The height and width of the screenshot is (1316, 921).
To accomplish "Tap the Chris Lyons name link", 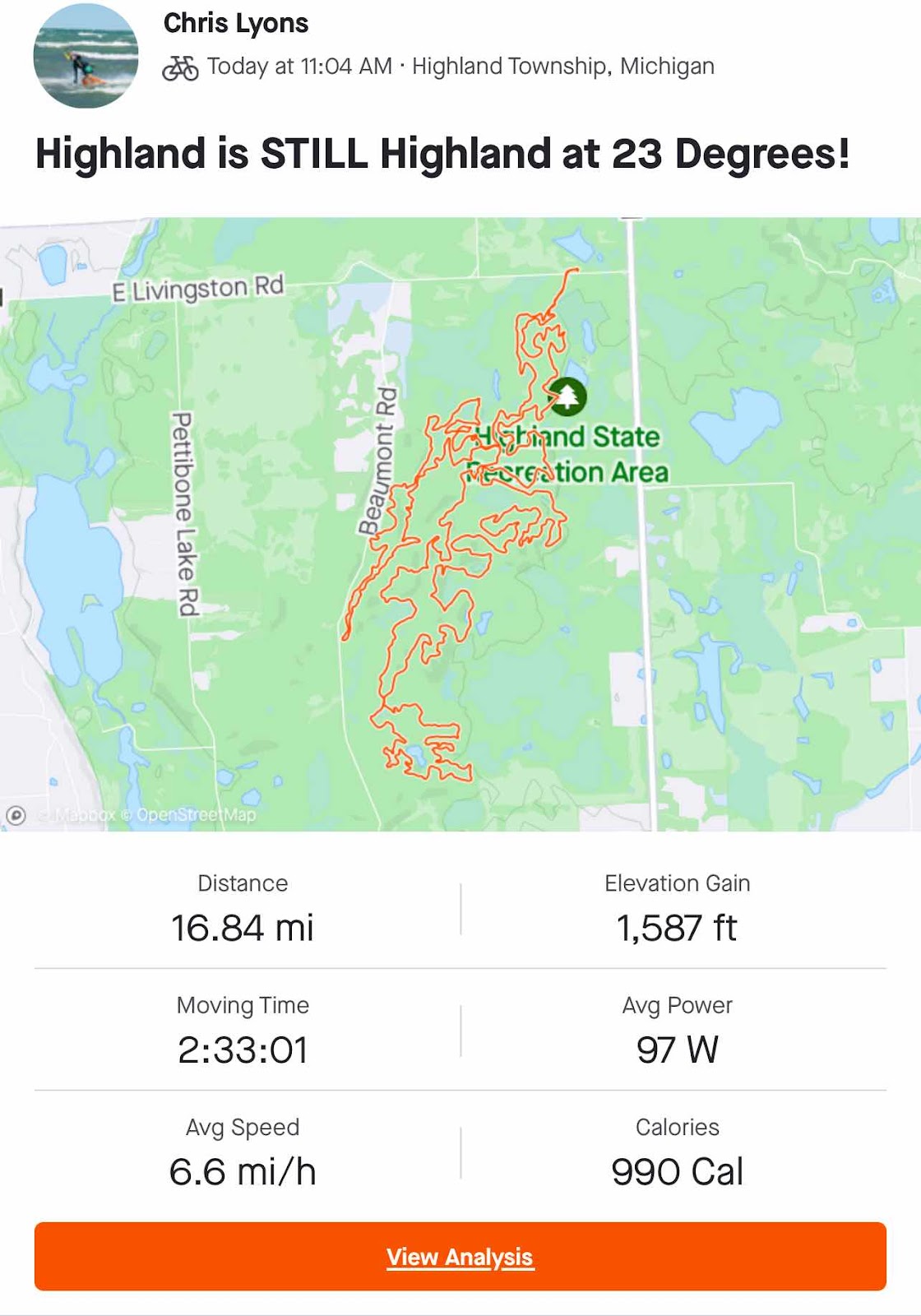I will 236,23.
